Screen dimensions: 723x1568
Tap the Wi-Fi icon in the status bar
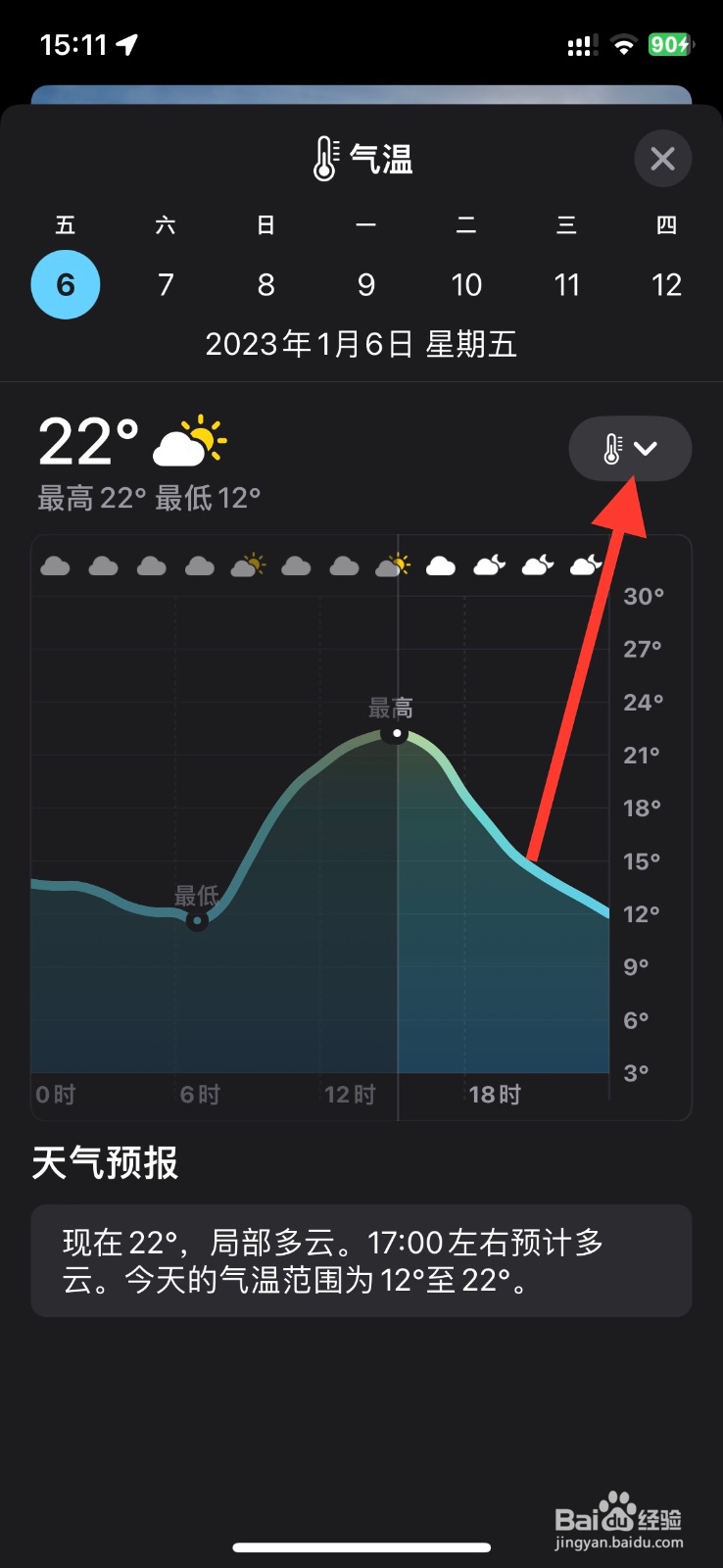coord(624,43)
